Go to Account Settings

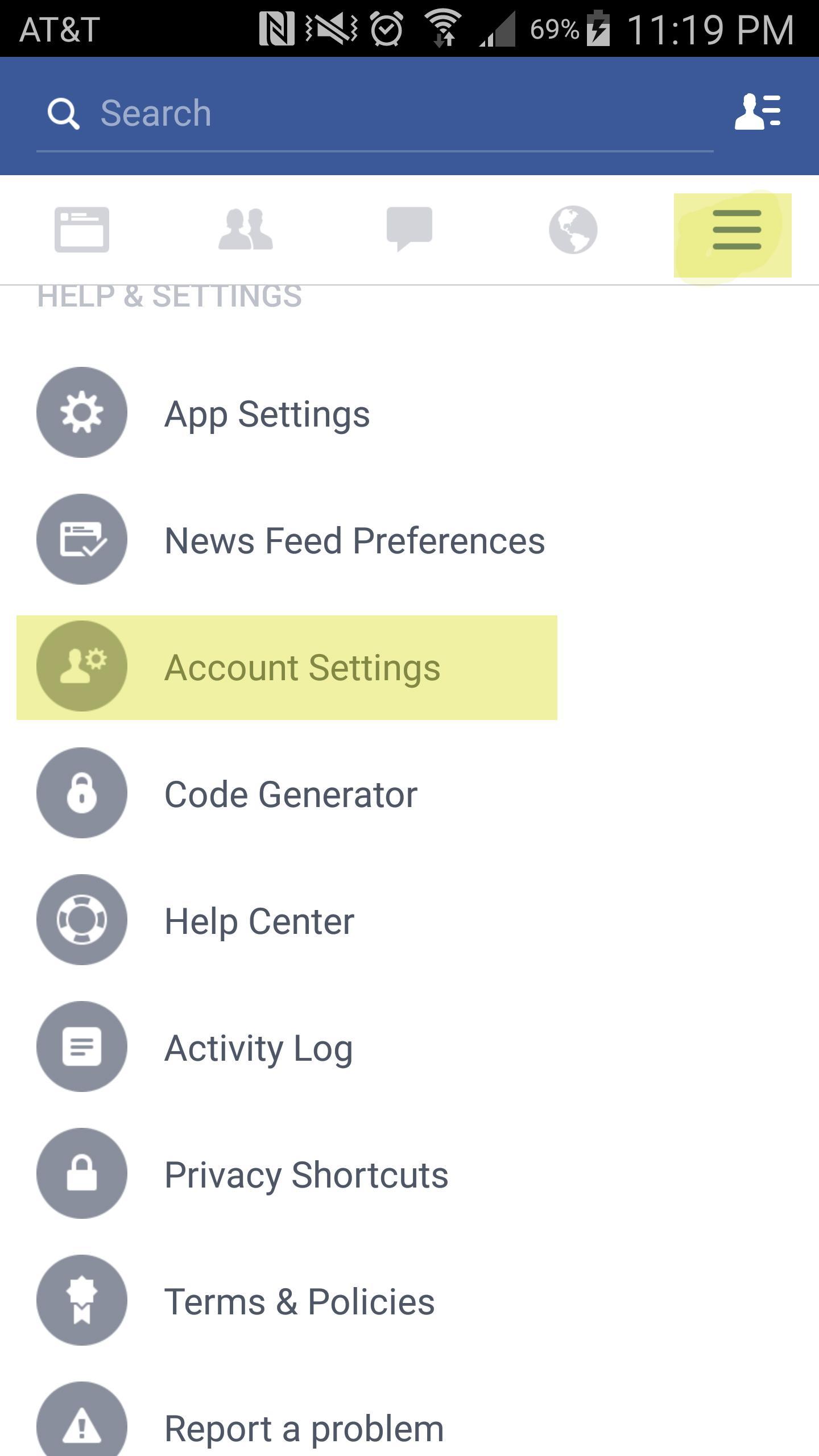point(301,667)
